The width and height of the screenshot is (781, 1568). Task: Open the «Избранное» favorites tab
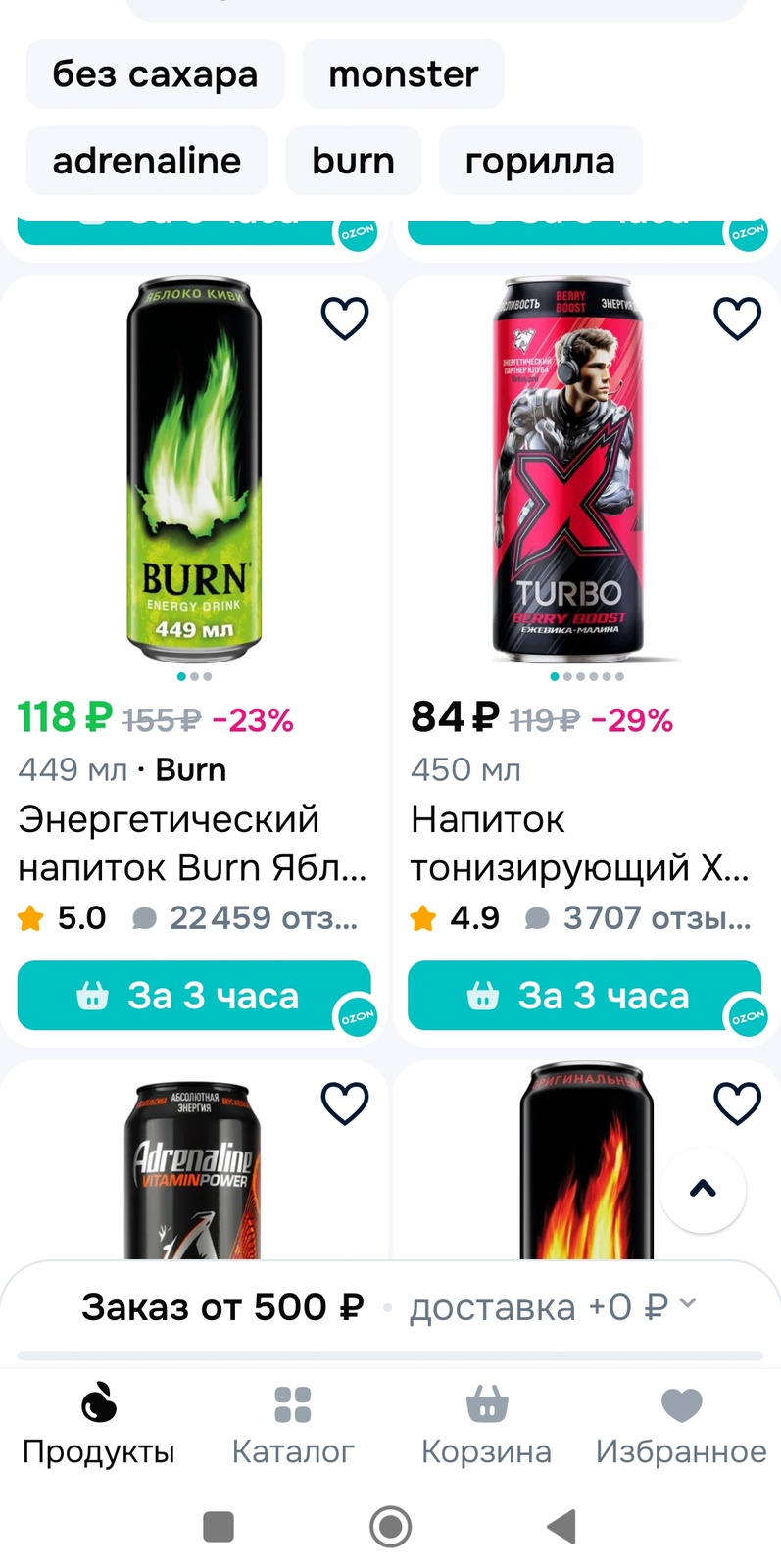click(681, 1423)
